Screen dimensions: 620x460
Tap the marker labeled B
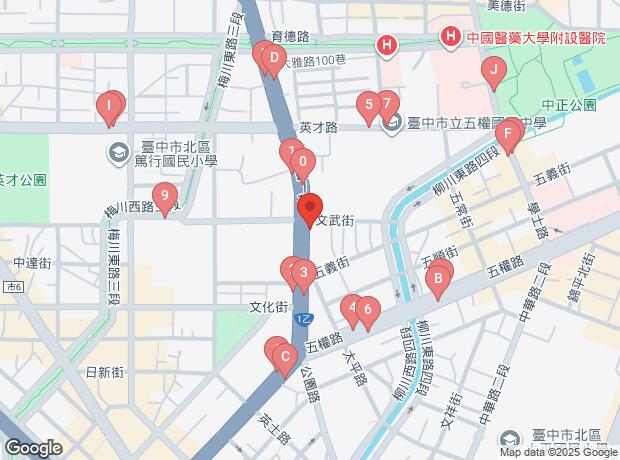pos(437,280)
